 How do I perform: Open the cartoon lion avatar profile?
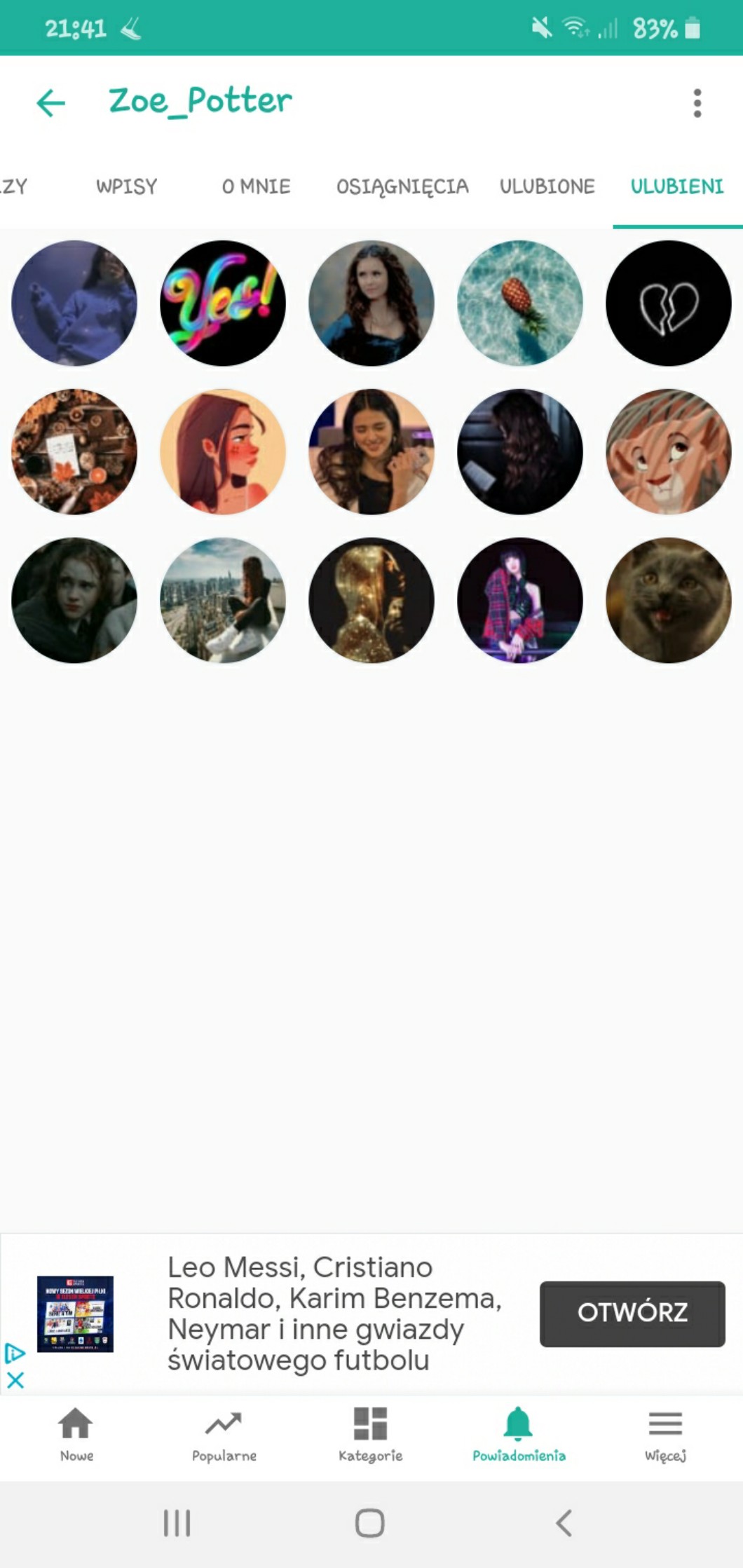click(x=668, y=451)
